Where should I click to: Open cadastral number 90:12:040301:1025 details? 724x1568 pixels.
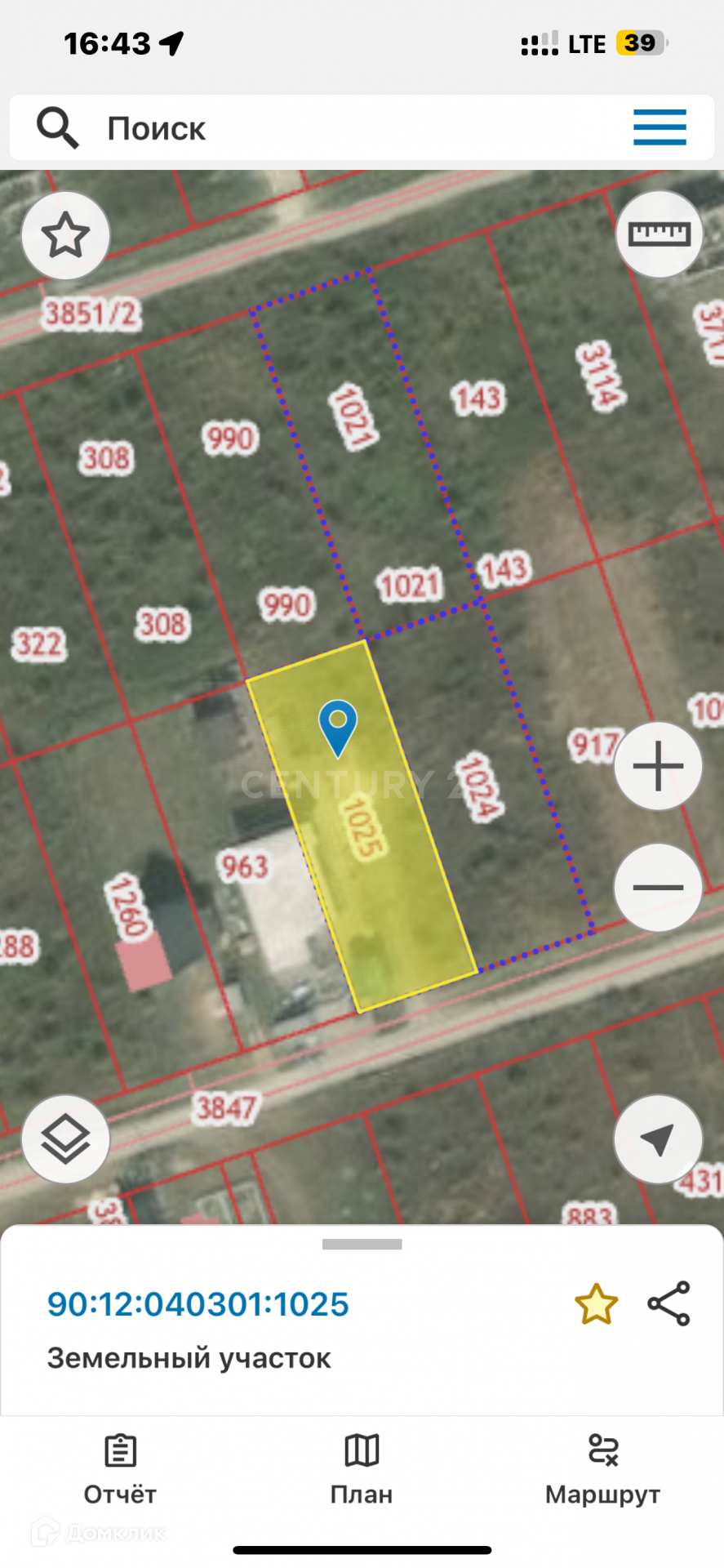coord(198,1304)
